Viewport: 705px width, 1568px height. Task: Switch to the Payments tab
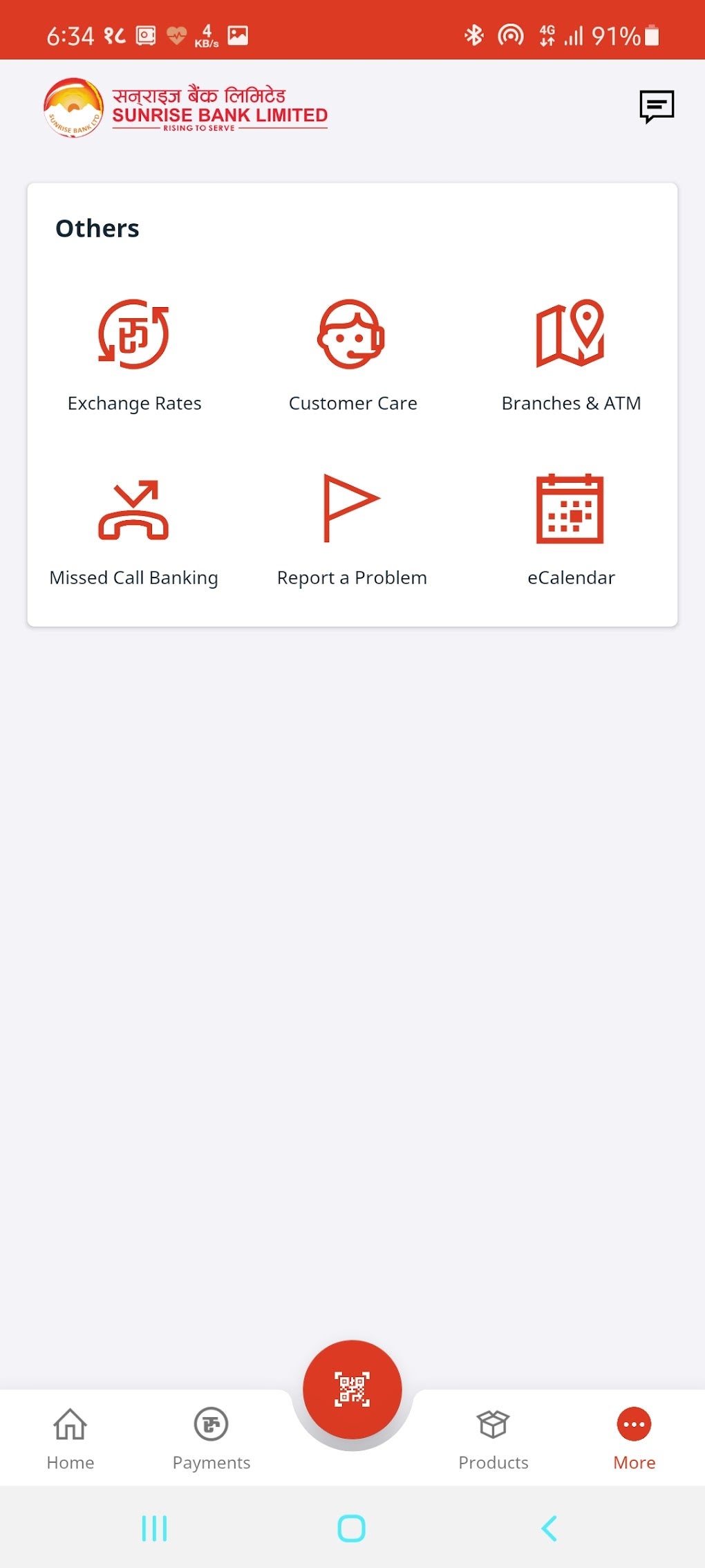[211, 1439]
